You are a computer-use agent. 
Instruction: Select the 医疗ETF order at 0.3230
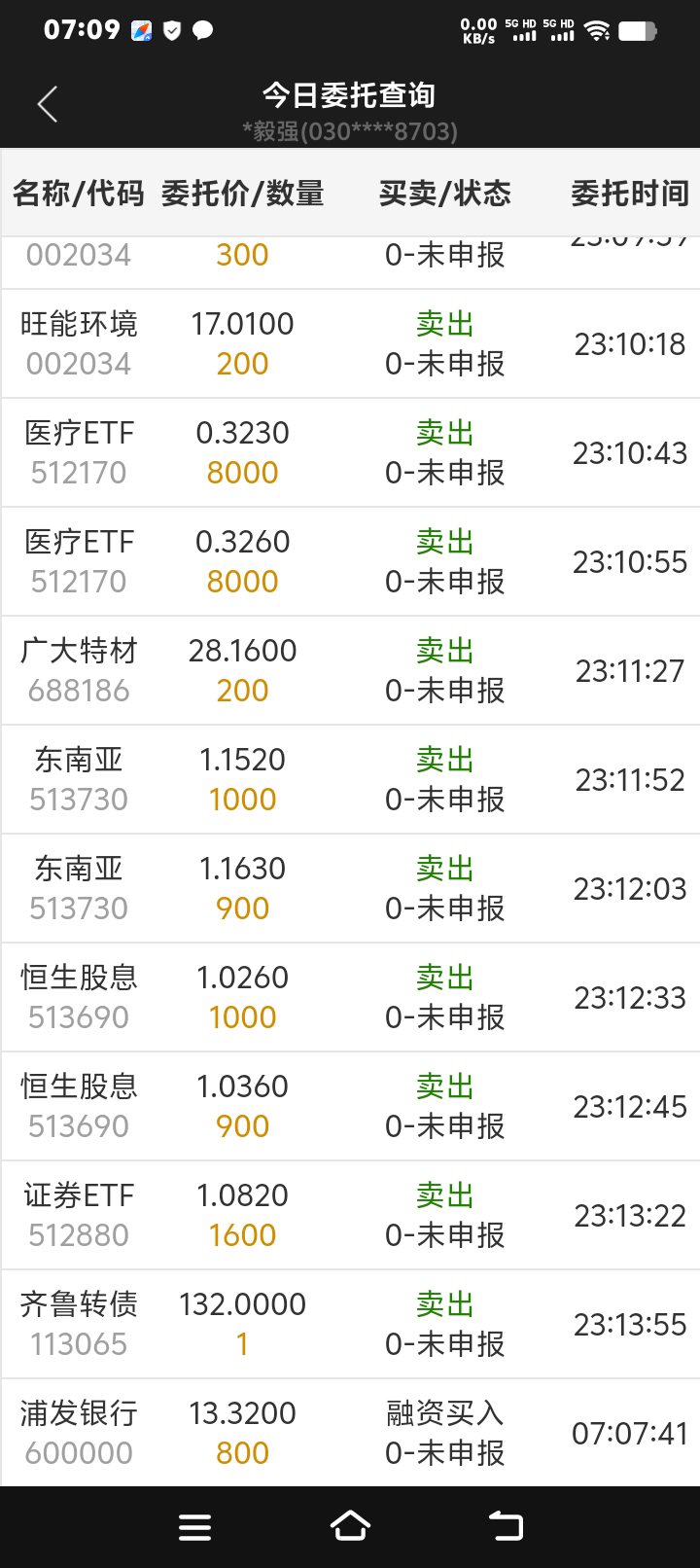coord(350,452)
